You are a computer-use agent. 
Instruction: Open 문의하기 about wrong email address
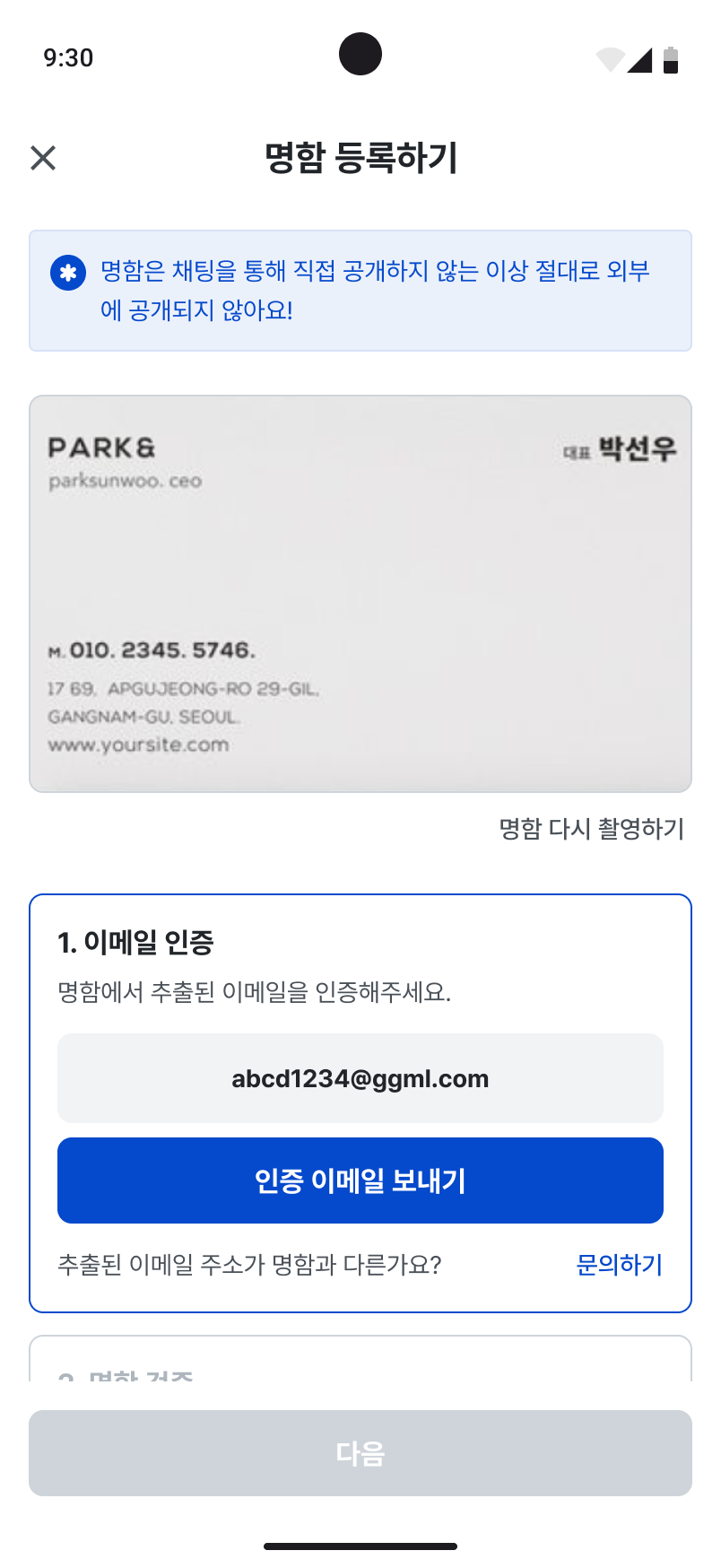tap(619, 1265)
